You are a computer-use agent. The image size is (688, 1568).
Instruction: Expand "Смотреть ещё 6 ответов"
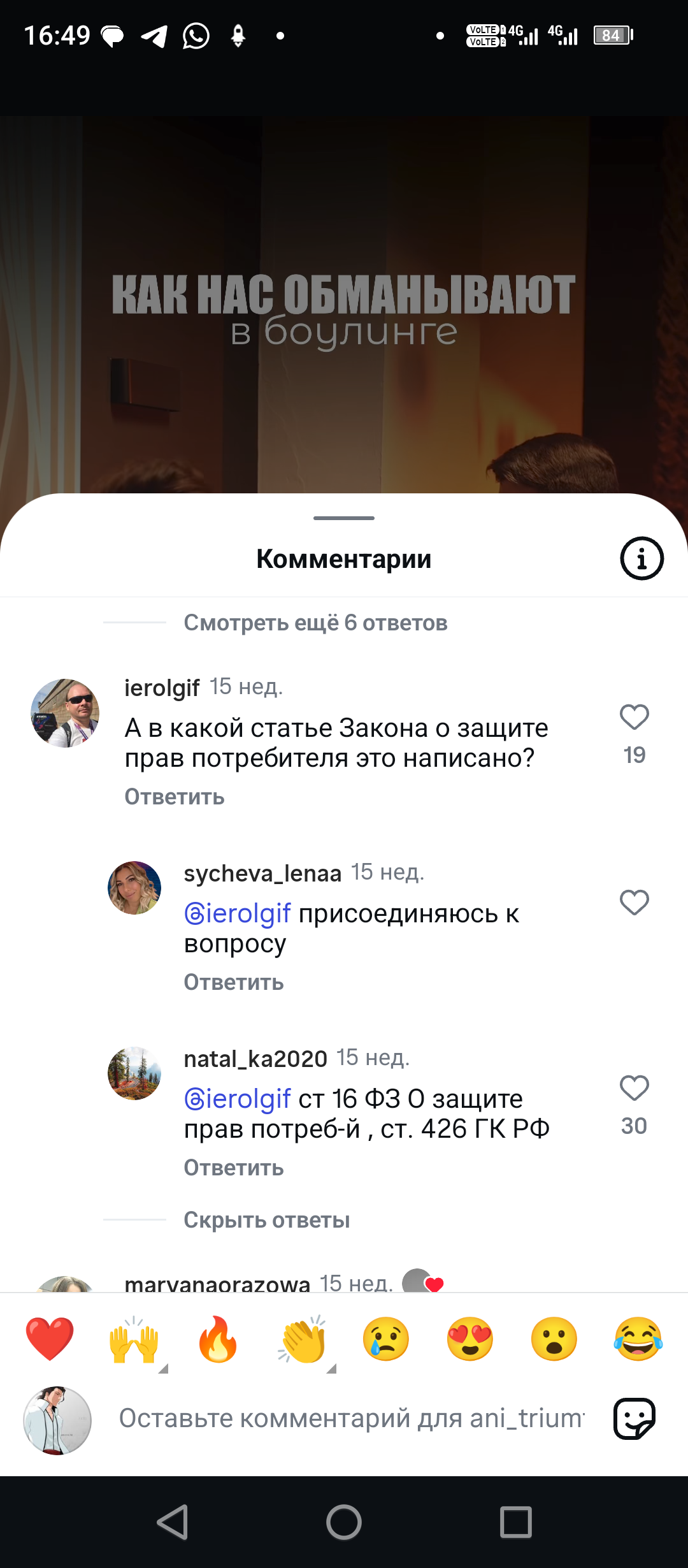pyautogui.click(x=315, y=623)
